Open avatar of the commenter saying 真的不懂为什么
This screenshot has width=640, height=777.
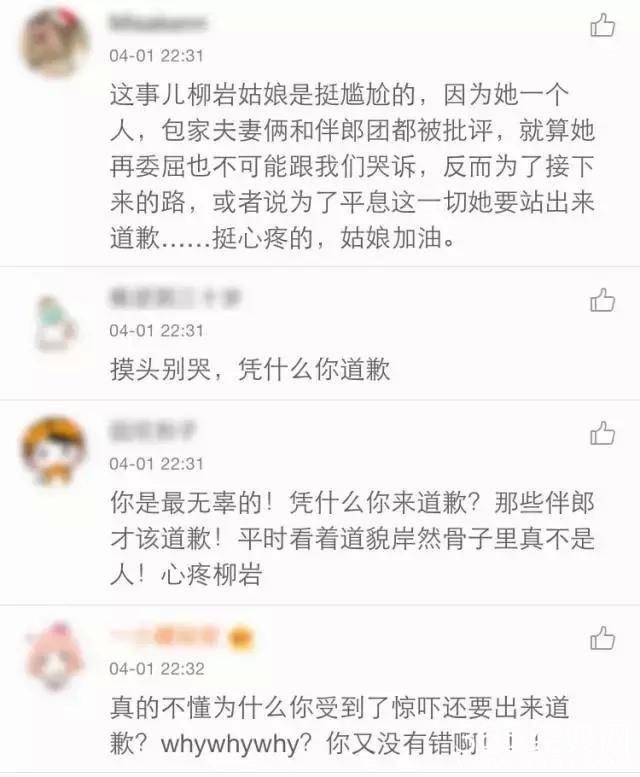(x=54, y=653)
